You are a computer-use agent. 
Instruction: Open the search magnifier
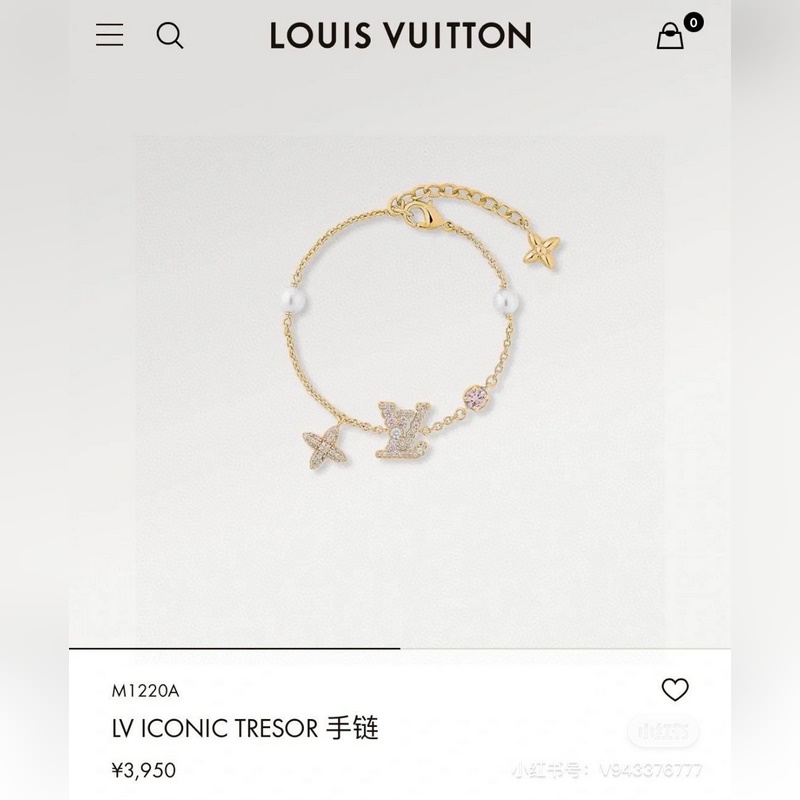click(x=170, y=36)
